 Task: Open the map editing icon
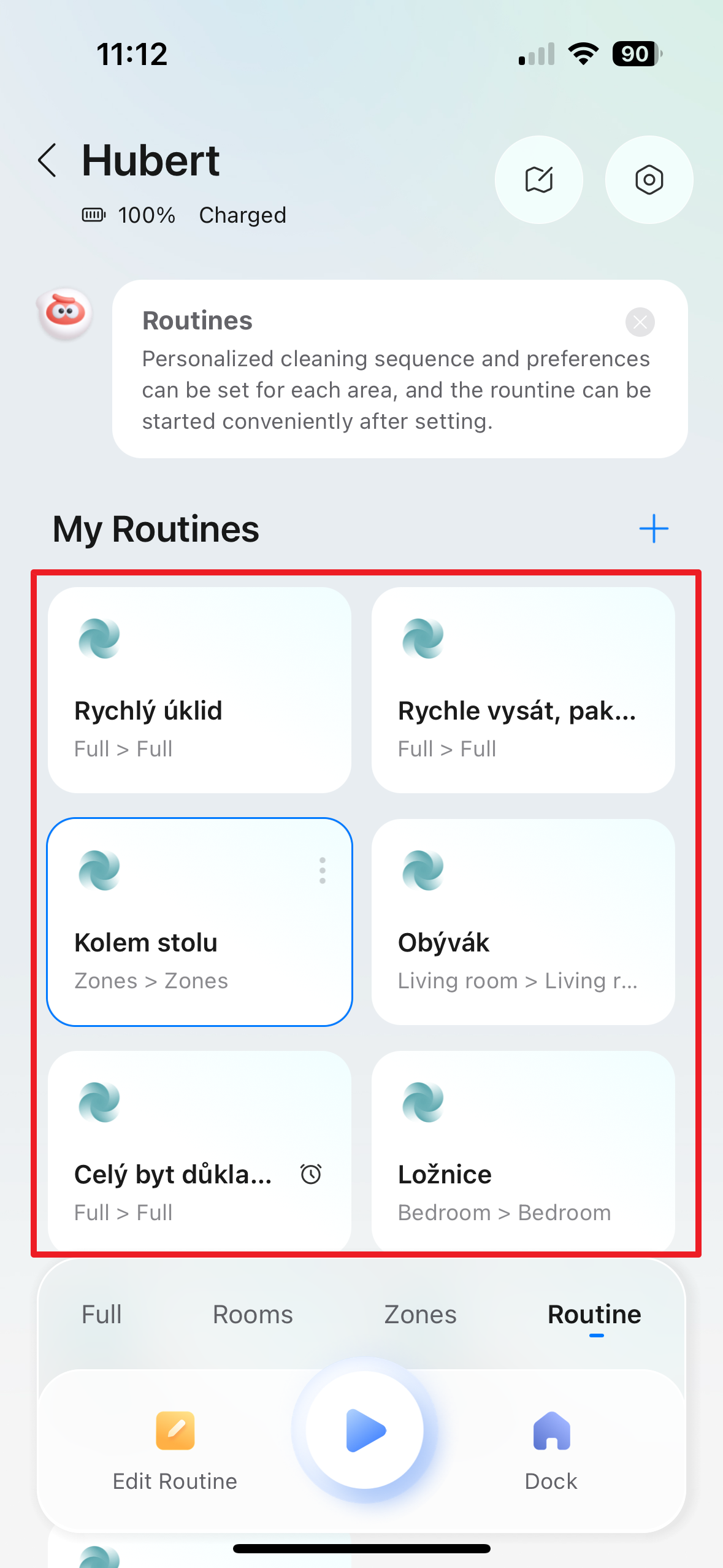coord(538,180)
